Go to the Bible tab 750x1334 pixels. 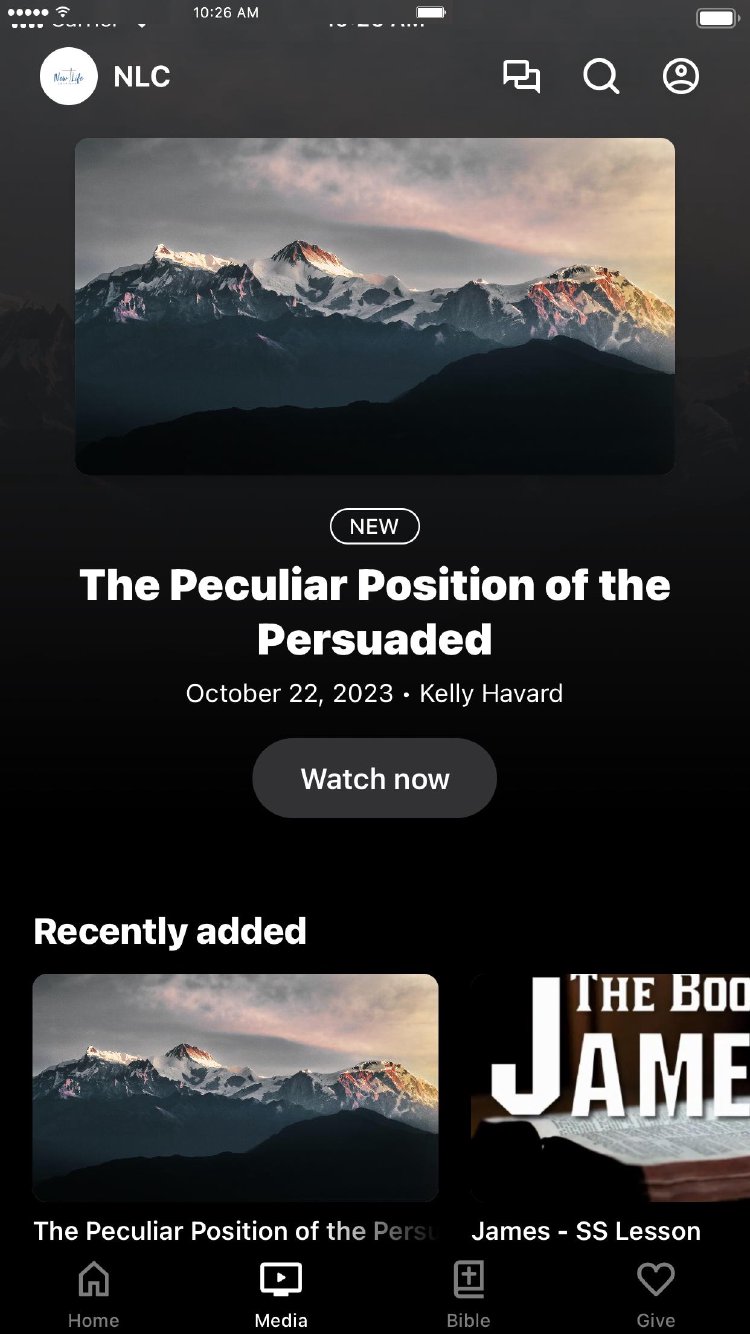(468, 1294)
